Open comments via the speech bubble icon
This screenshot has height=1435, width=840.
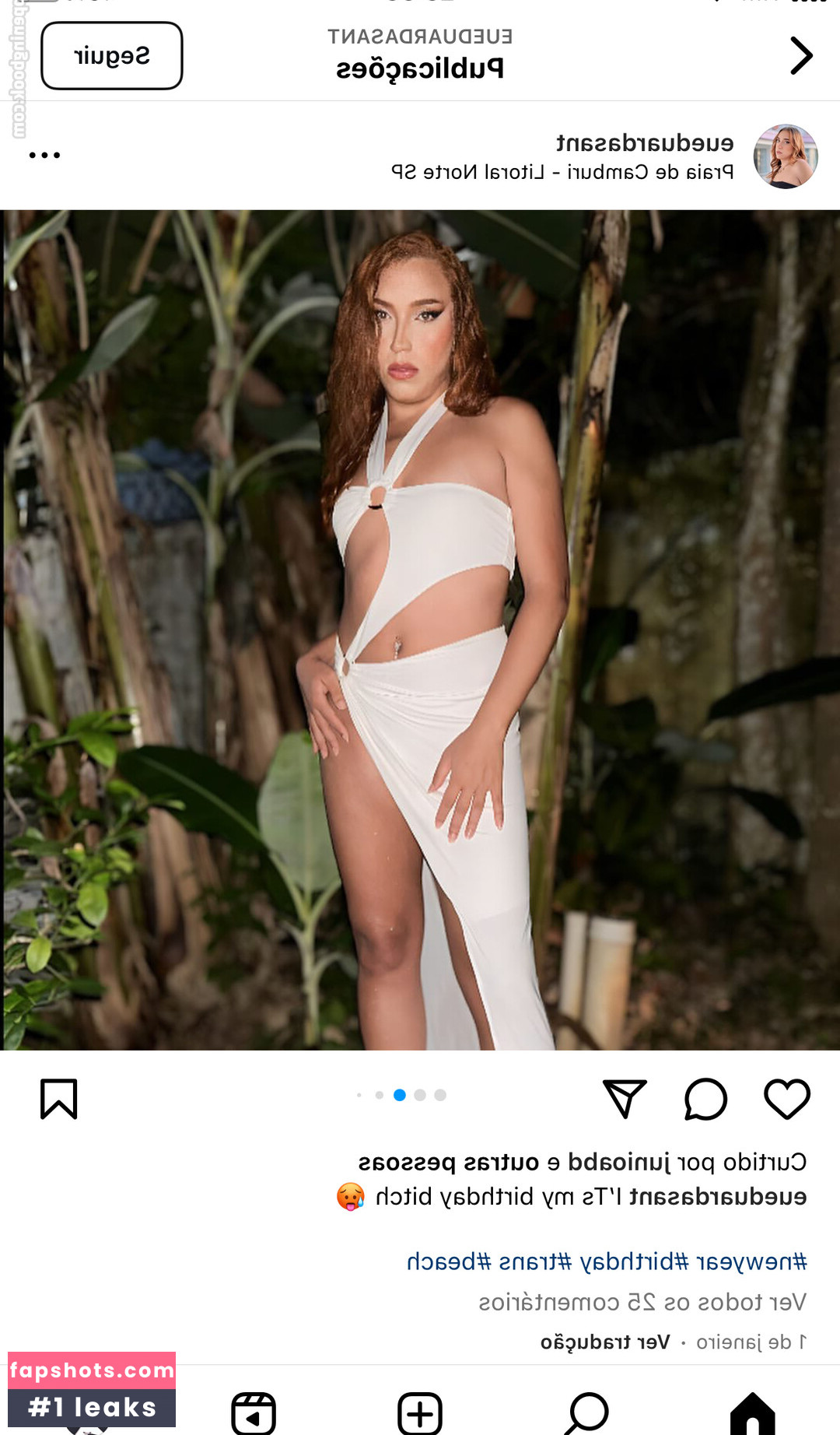(705, 1099)
